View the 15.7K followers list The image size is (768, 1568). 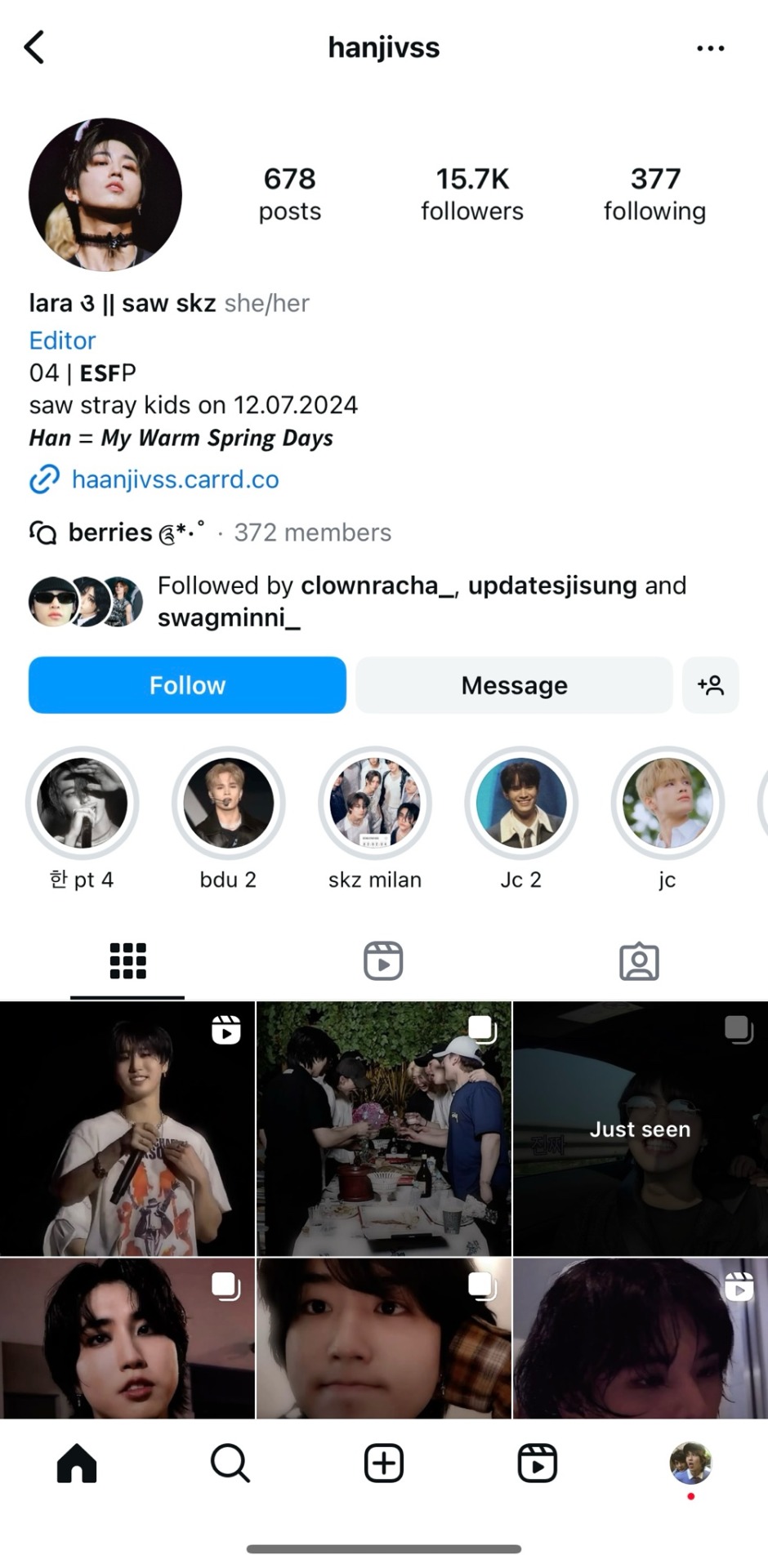tap(471, 194)
